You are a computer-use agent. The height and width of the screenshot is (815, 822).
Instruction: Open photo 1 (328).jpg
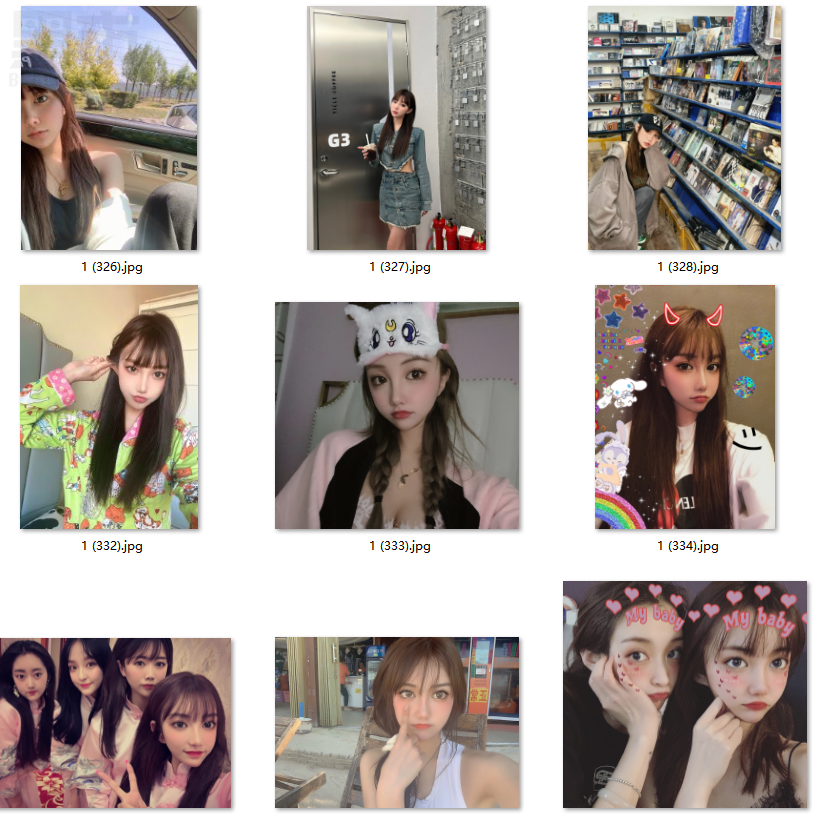[685, 128]
